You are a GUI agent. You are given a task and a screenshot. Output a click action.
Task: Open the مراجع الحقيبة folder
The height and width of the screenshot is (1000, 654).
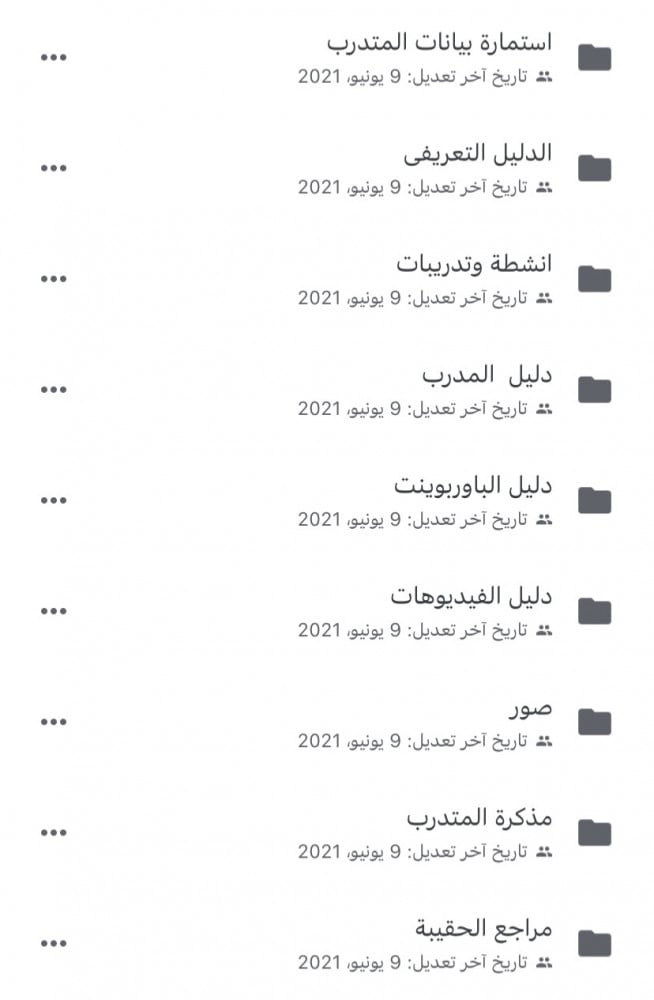tap(483, 930)
